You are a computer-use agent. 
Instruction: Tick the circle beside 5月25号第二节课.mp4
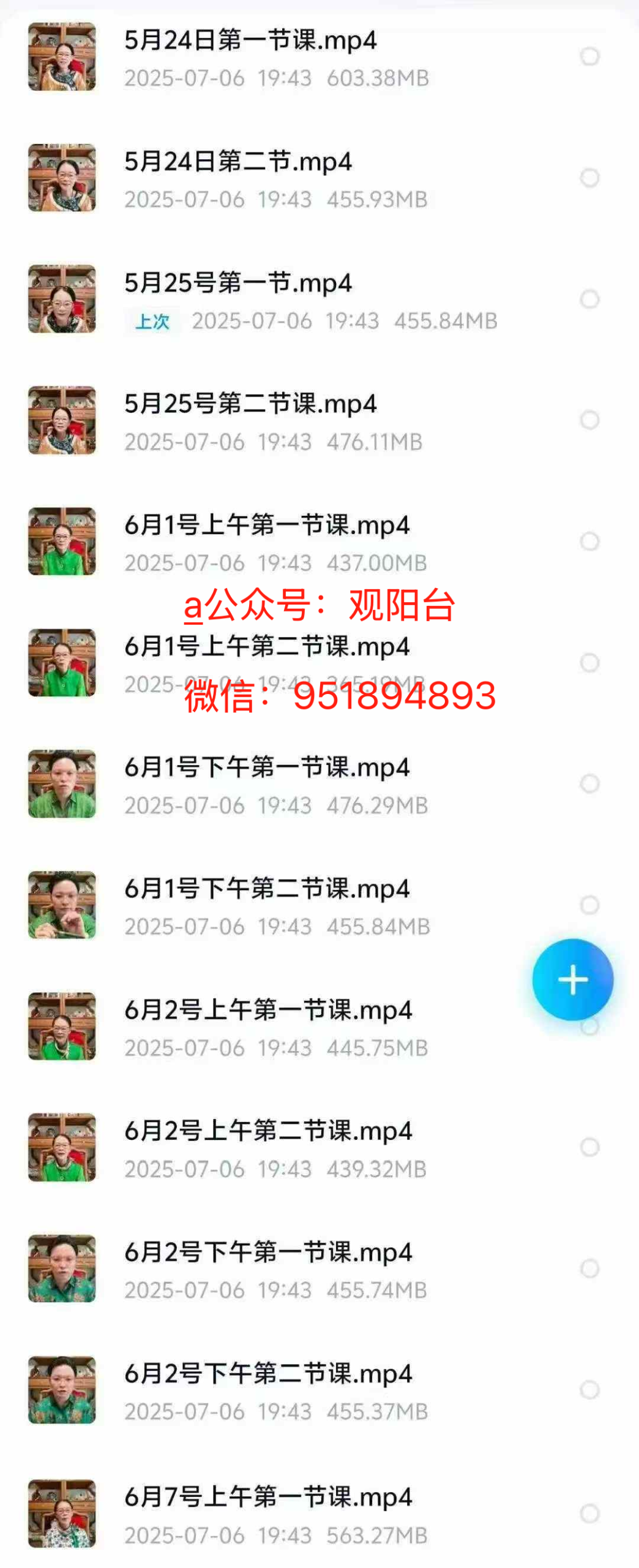pos(589,420)
